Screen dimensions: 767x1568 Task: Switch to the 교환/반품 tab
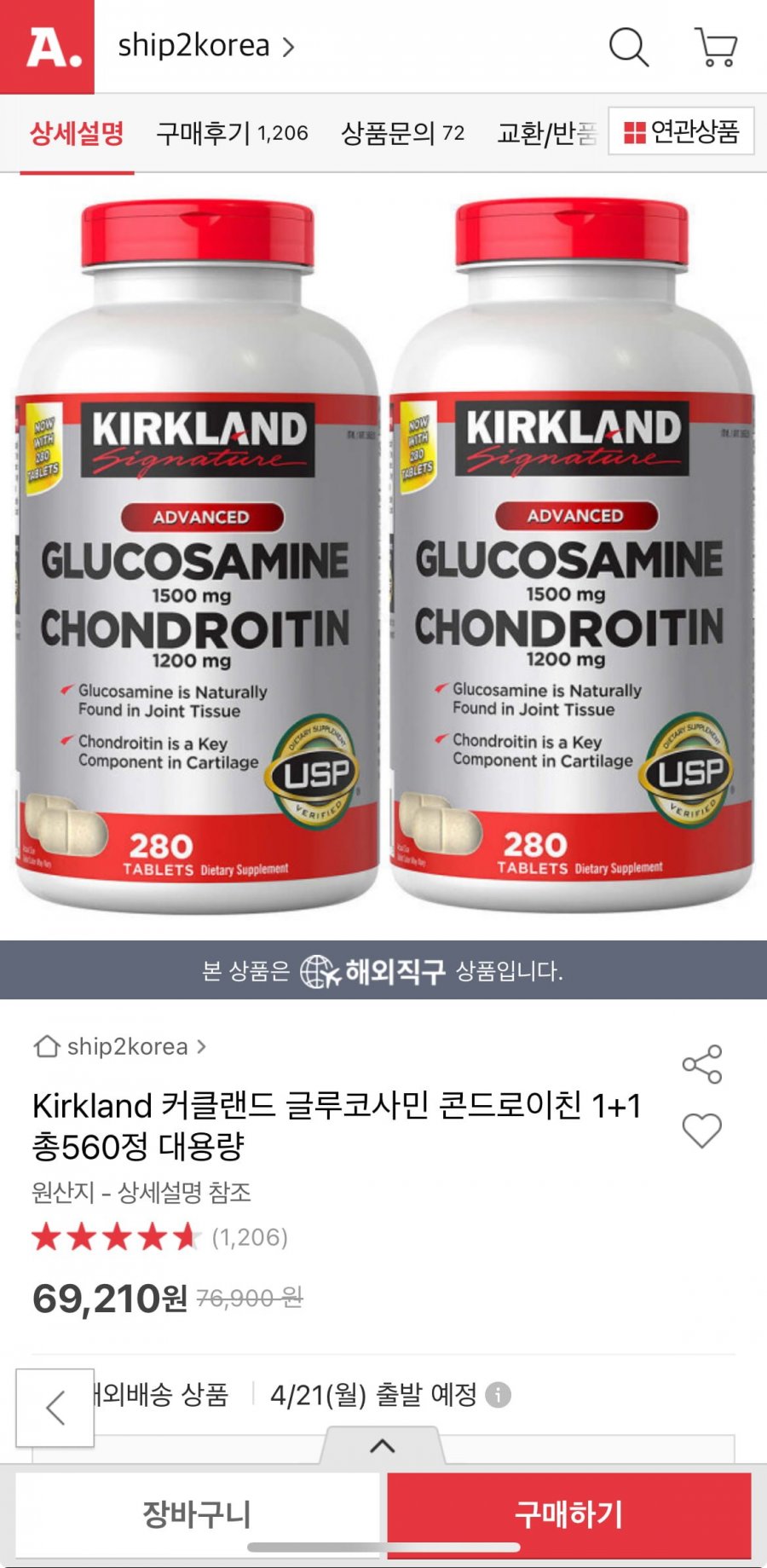pyautogui.click(x=545, y=133)
